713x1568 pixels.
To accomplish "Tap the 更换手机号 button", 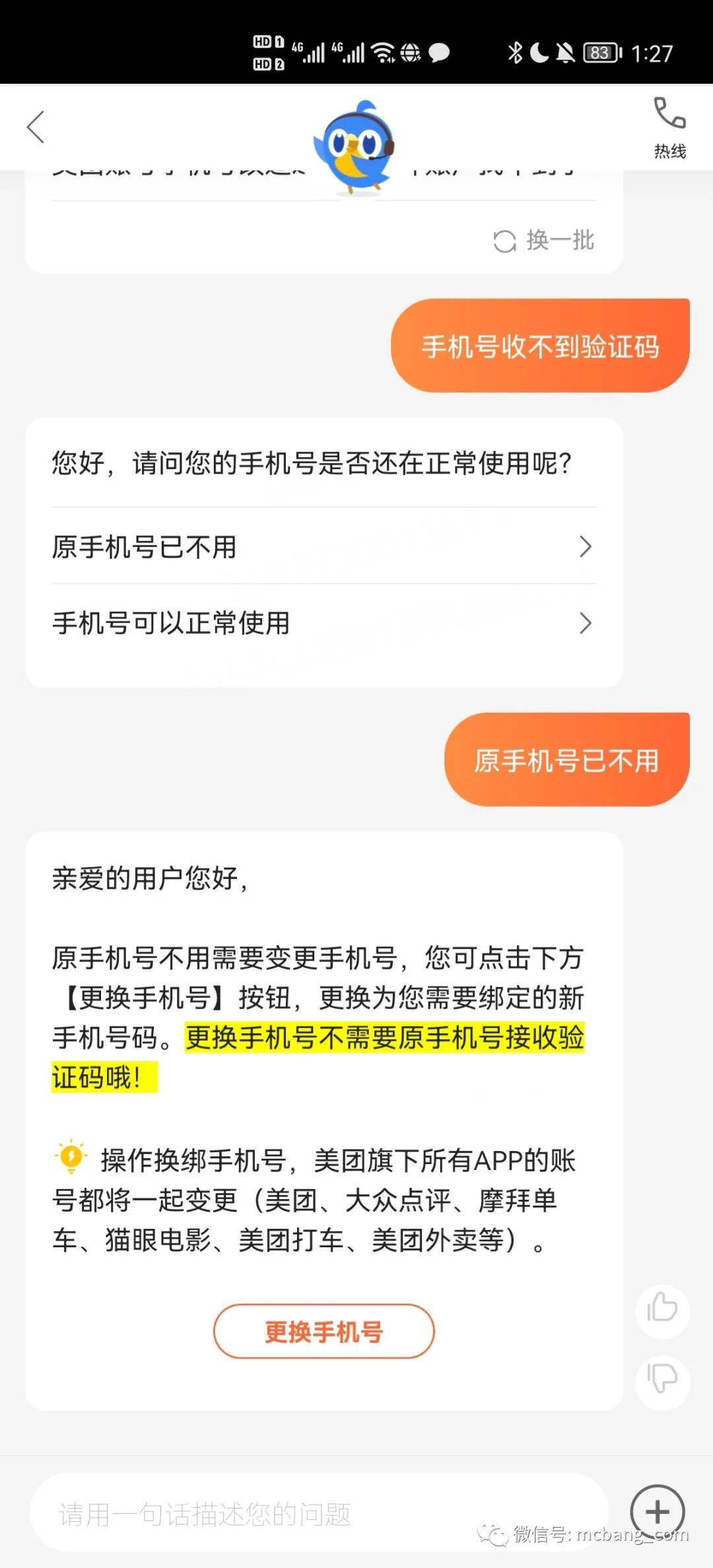I will (323, 1331).
